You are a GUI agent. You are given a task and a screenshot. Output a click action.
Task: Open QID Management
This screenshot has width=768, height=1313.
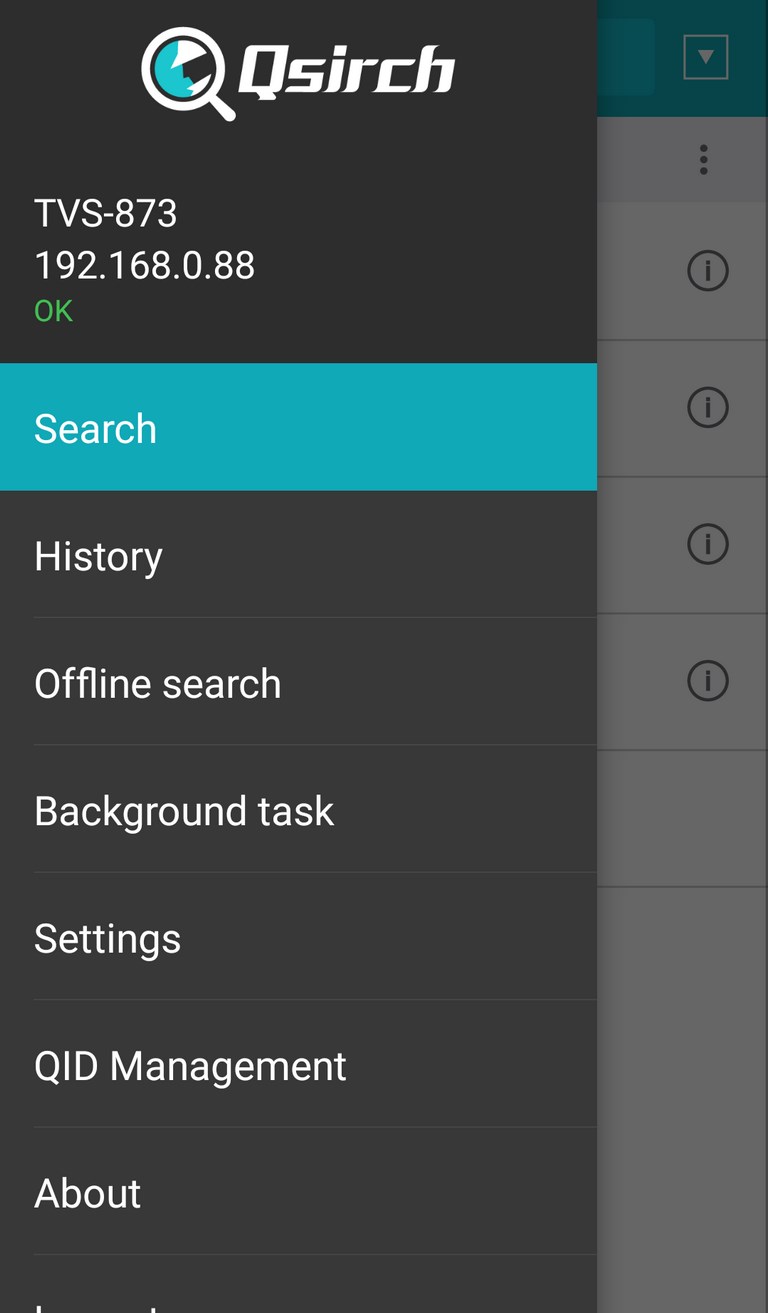pos(298,1064)
